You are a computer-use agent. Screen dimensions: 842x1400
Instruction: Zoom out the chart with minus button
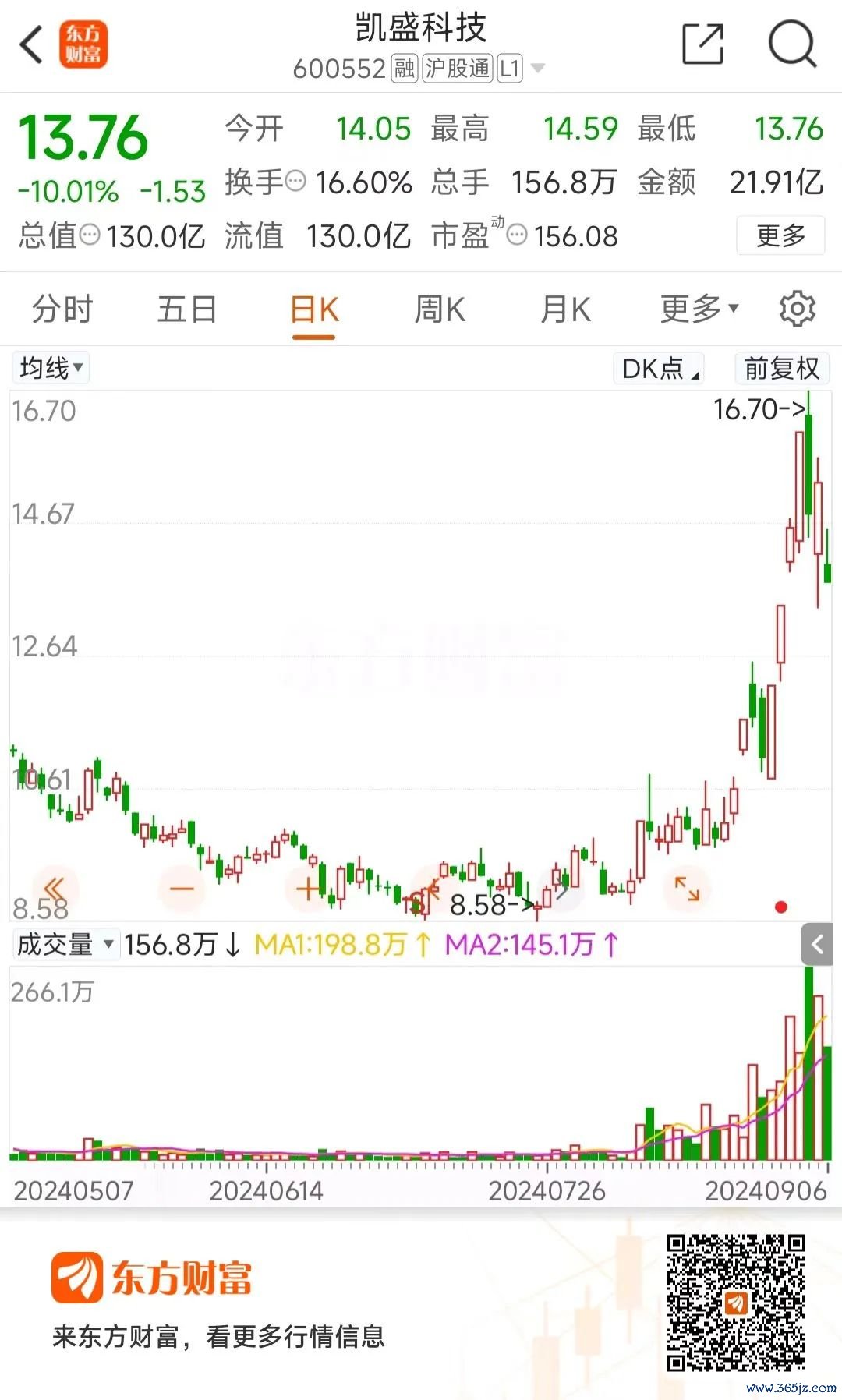coord(182,889)
